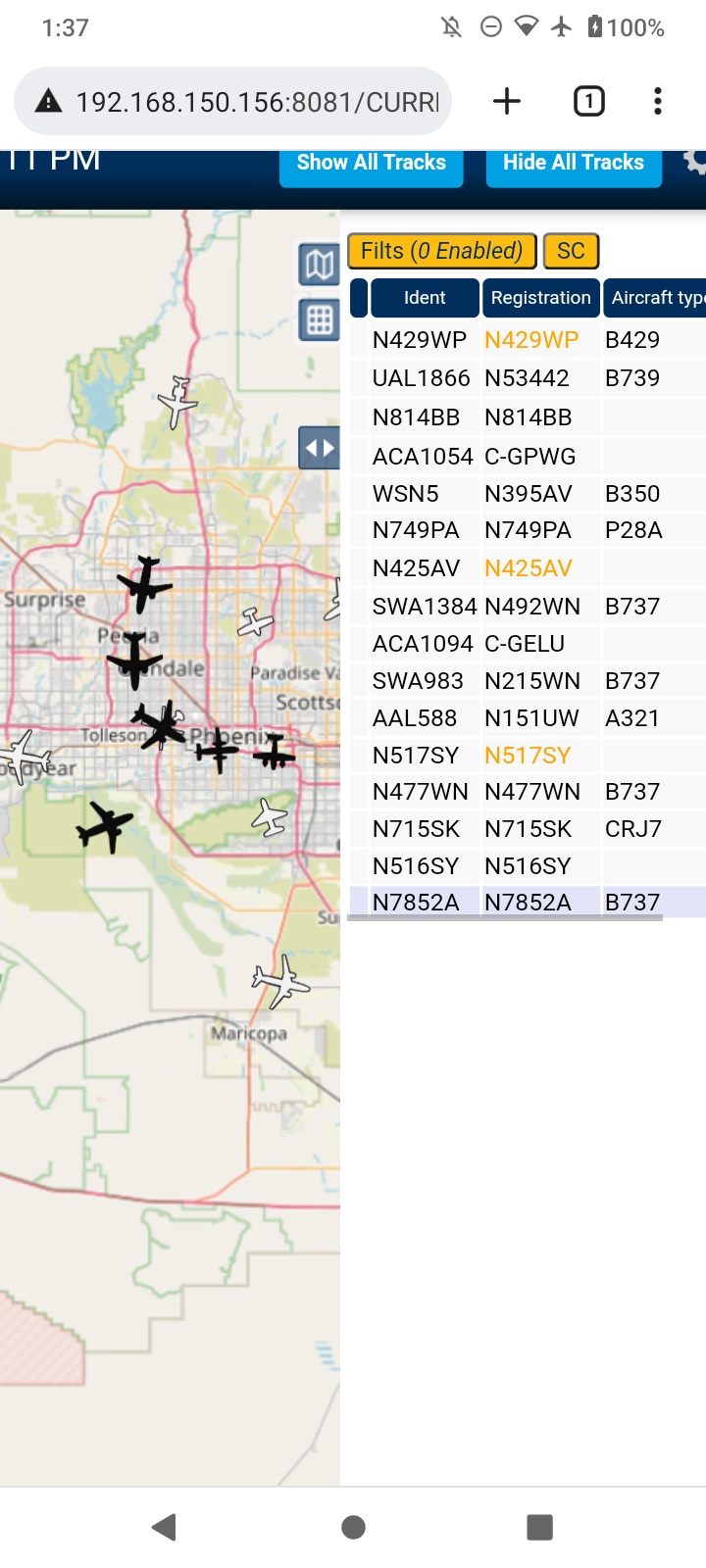The image size is (706, 1568).
Task: Sort table by Ident column
Action: [x=425, y=298]
